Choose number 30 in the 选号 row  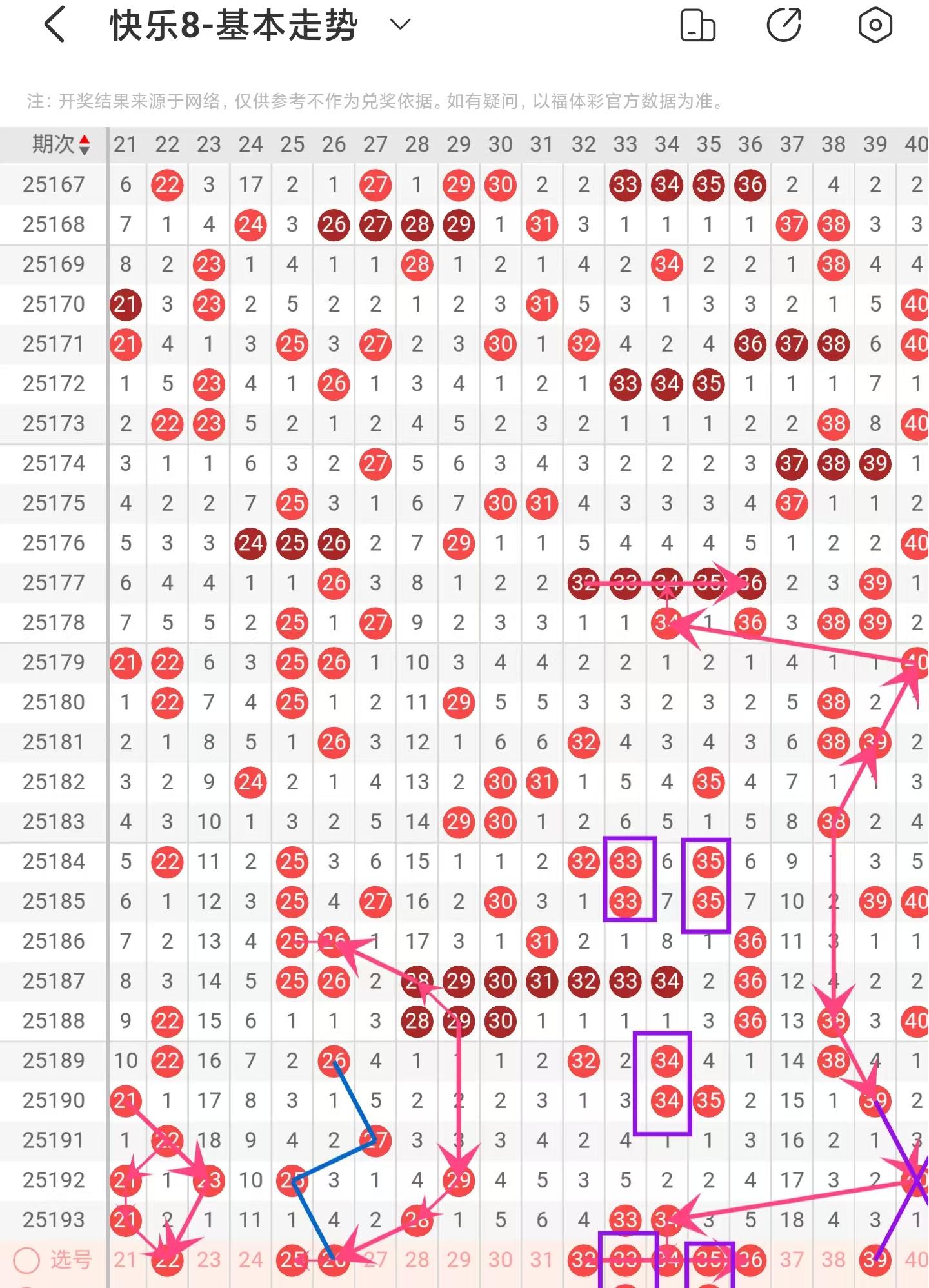[500, 1260]
